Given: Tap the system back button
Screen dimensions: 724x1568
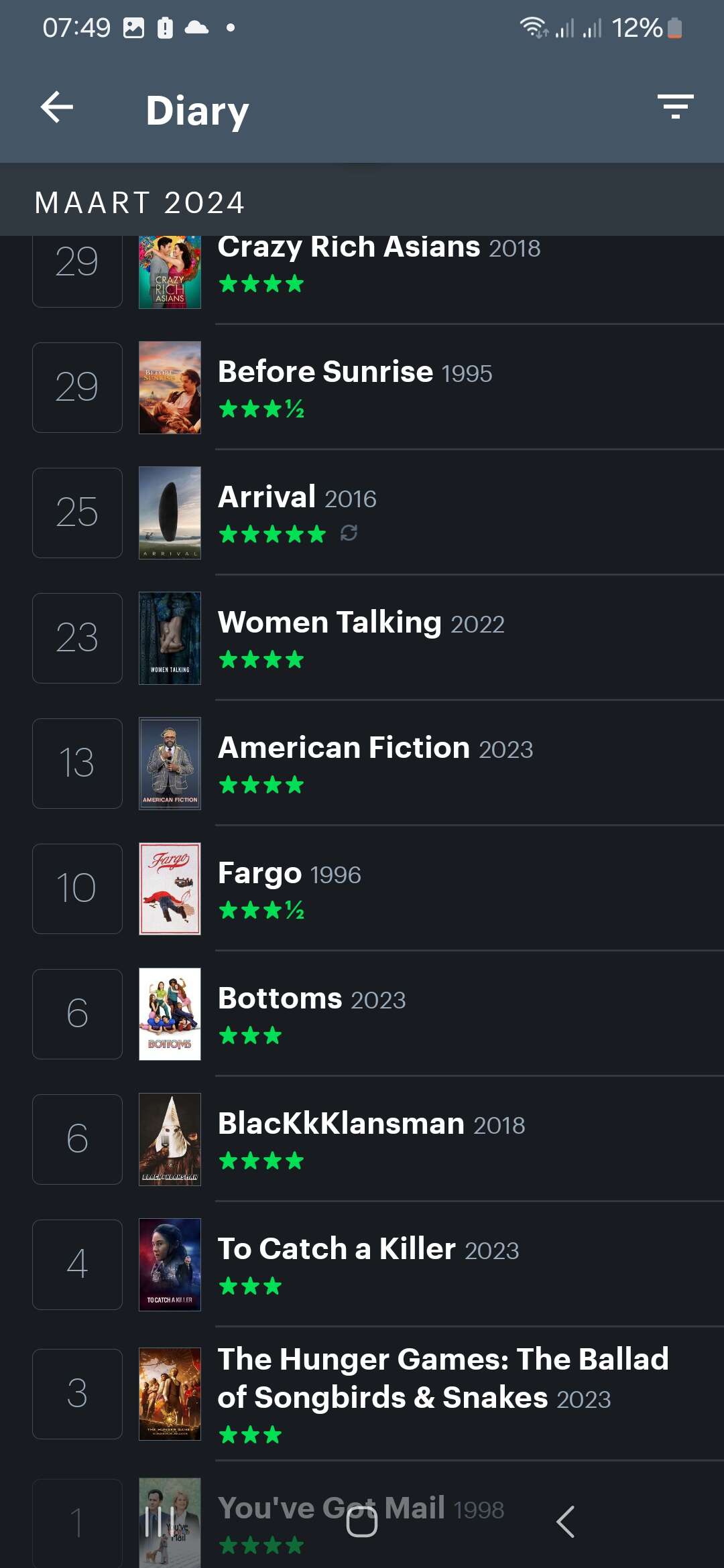Looking at the screenshot, I should point(565,1522).
